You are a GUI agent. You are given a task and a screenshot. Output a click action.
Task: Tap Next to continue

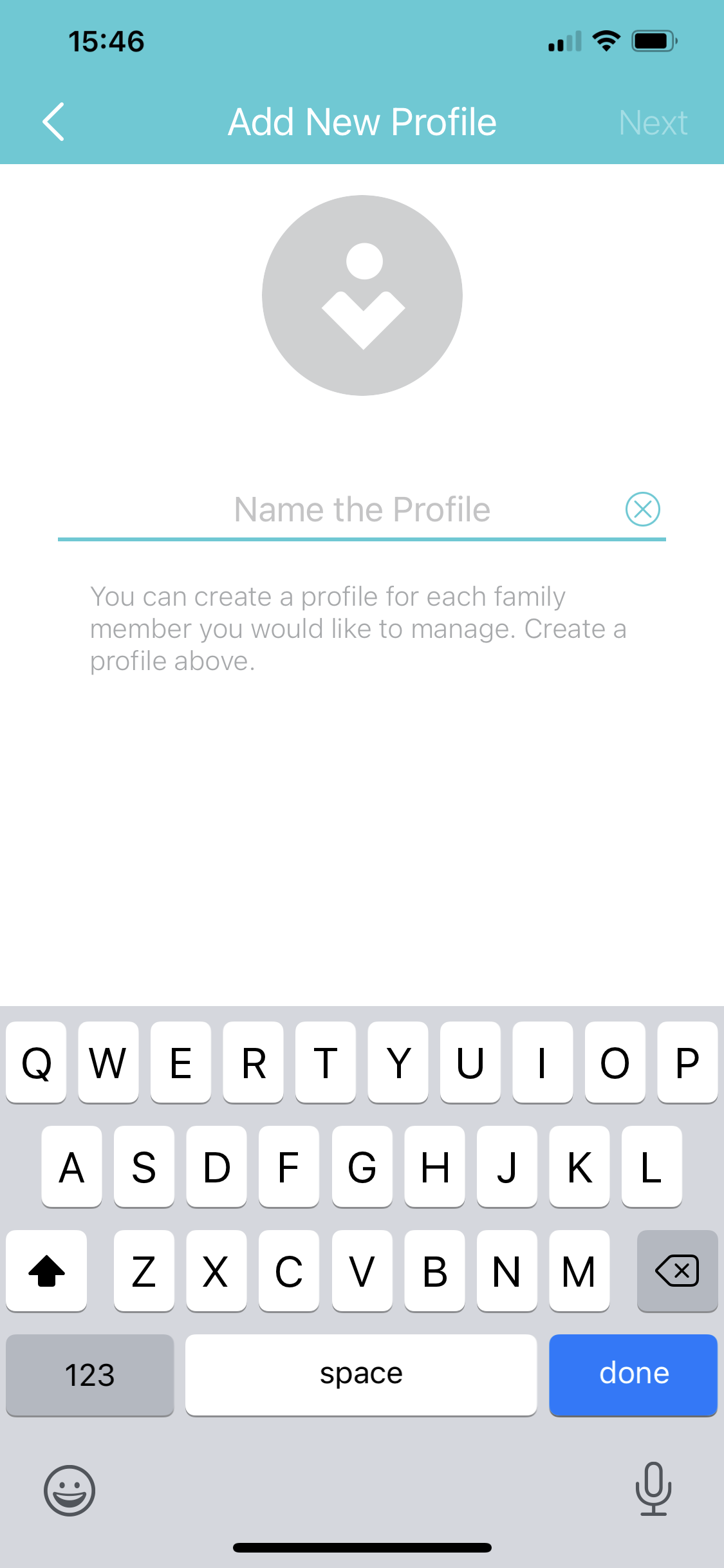[x=653, y=122]
